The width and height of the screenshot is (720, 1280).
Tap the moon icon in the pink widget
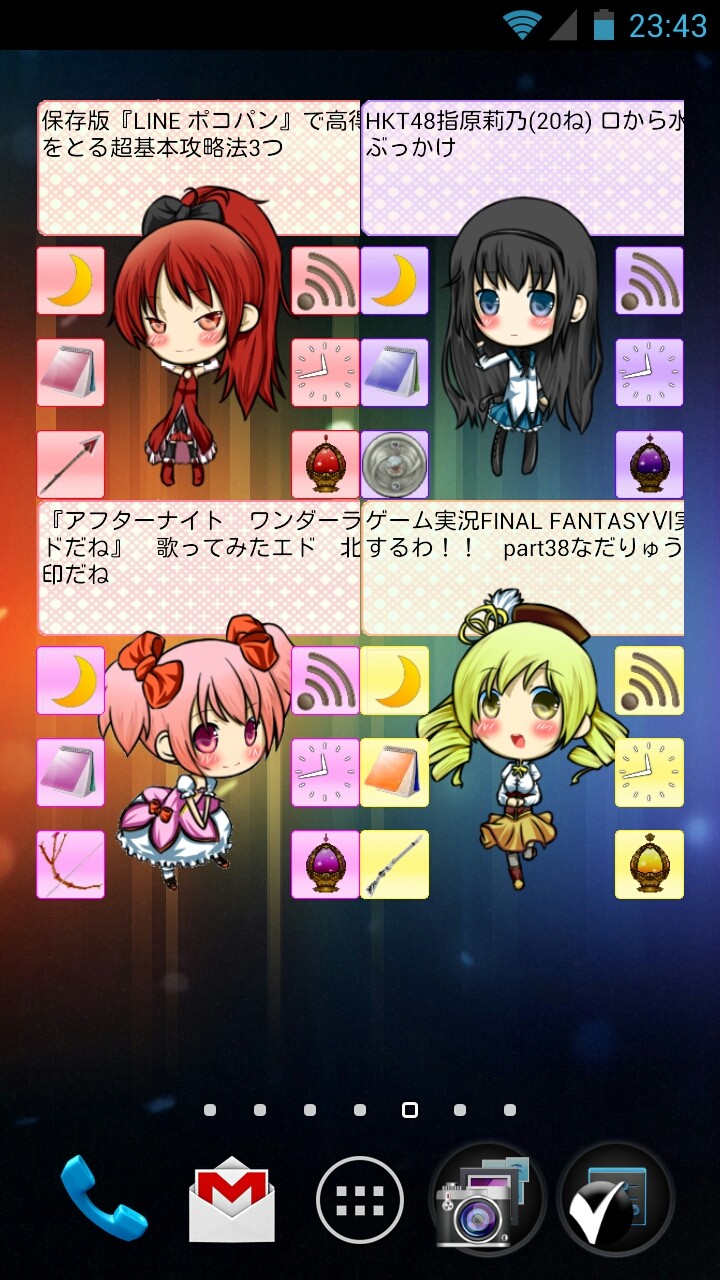coord(71,680)
